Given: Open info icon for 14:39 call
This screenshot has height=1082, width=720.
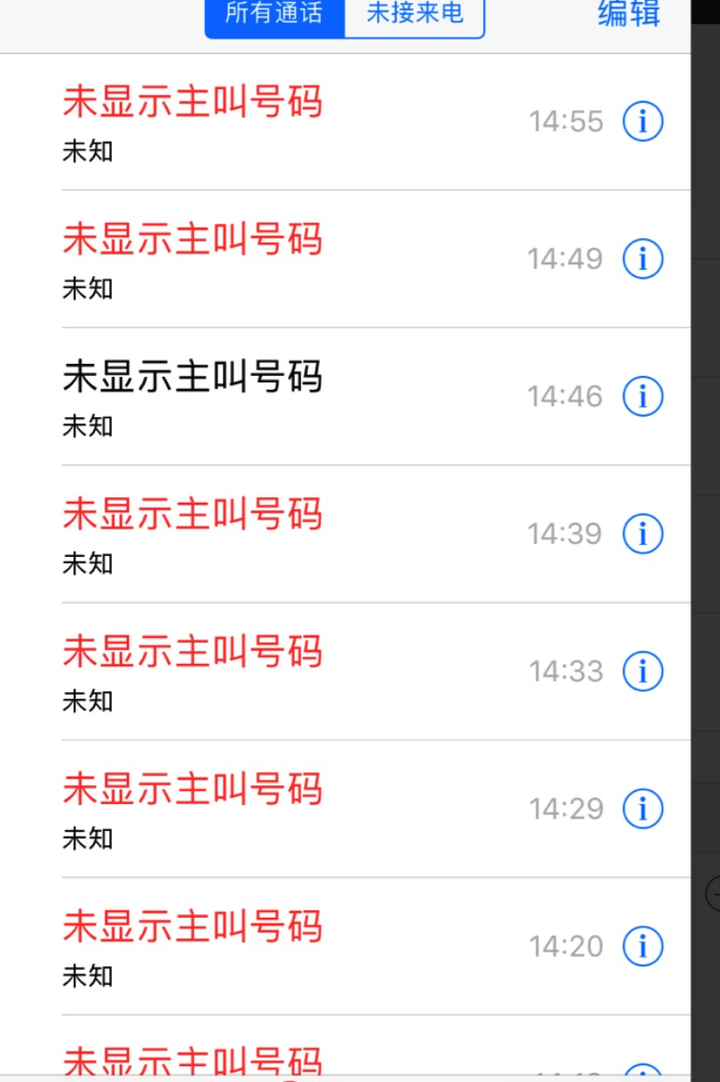Looking at the screenshot, I should 643,534.
